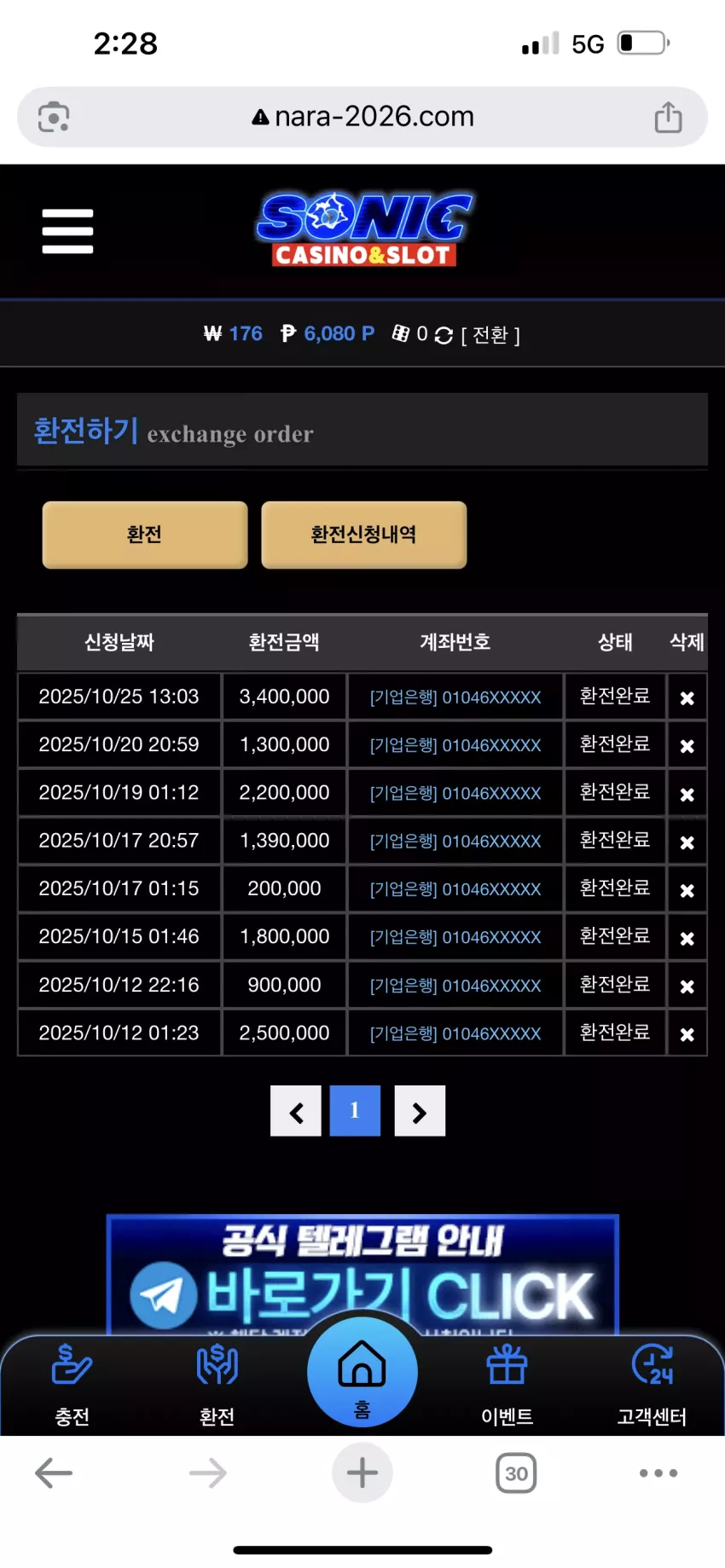Go to previous page arrow
Screen dimensions: 725x1568
[296, 1111]
